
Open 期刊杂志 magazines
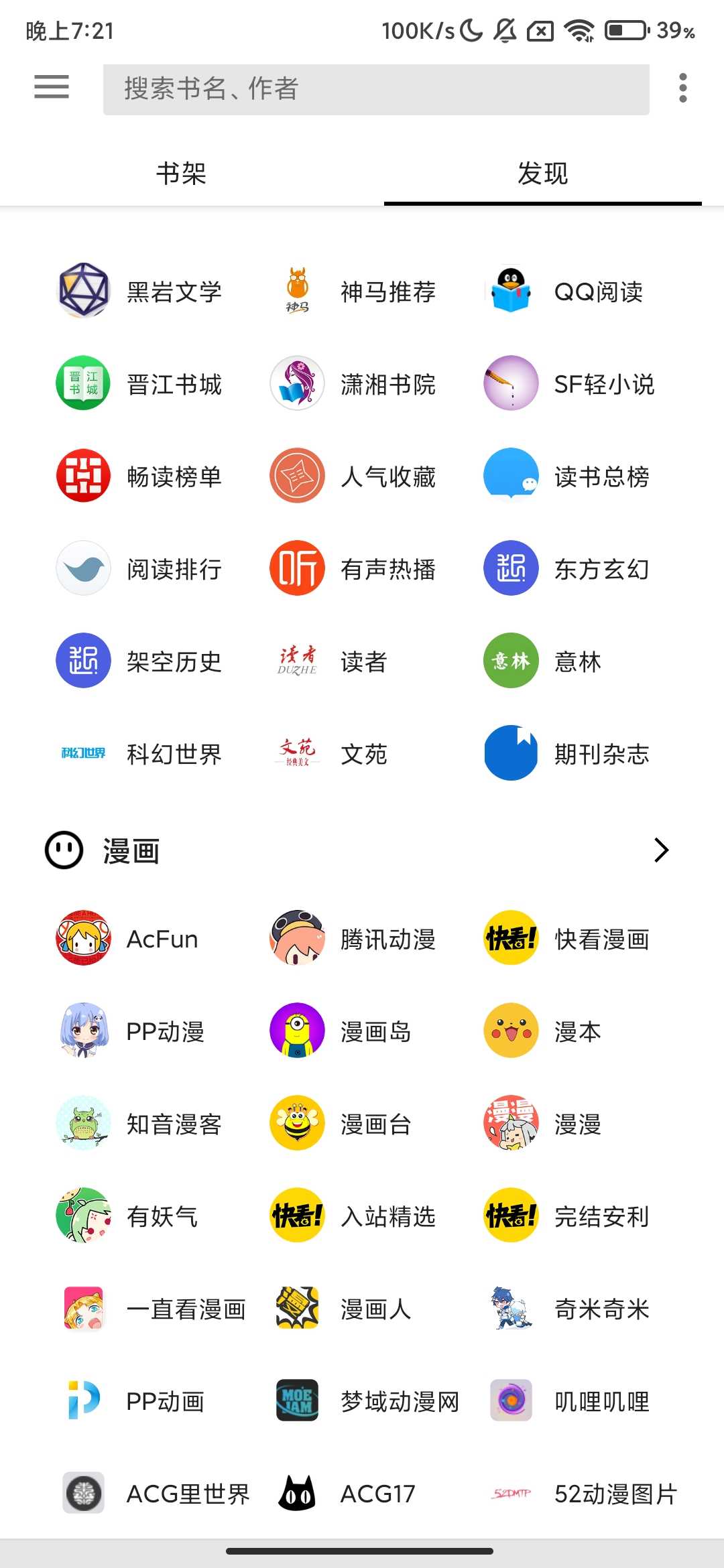(511, 753)
